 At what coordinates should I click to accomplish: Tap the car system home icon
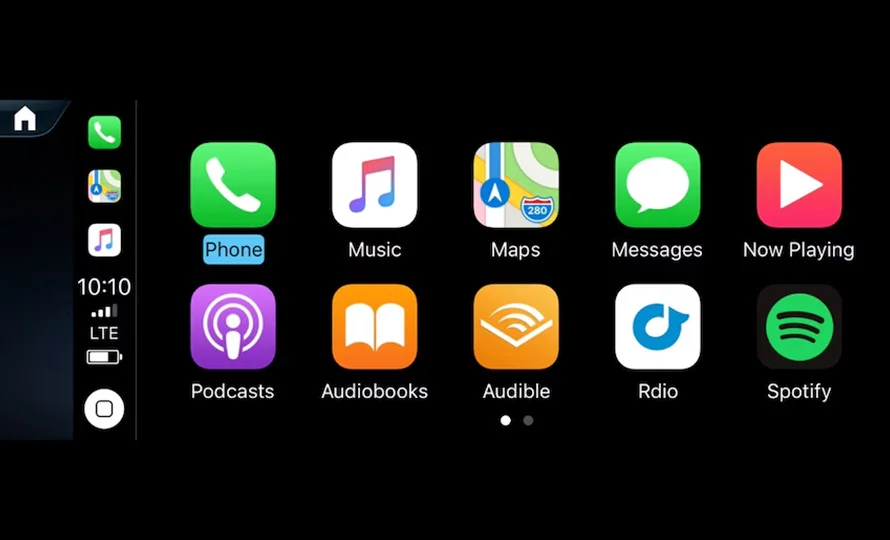tap(25, 119)
